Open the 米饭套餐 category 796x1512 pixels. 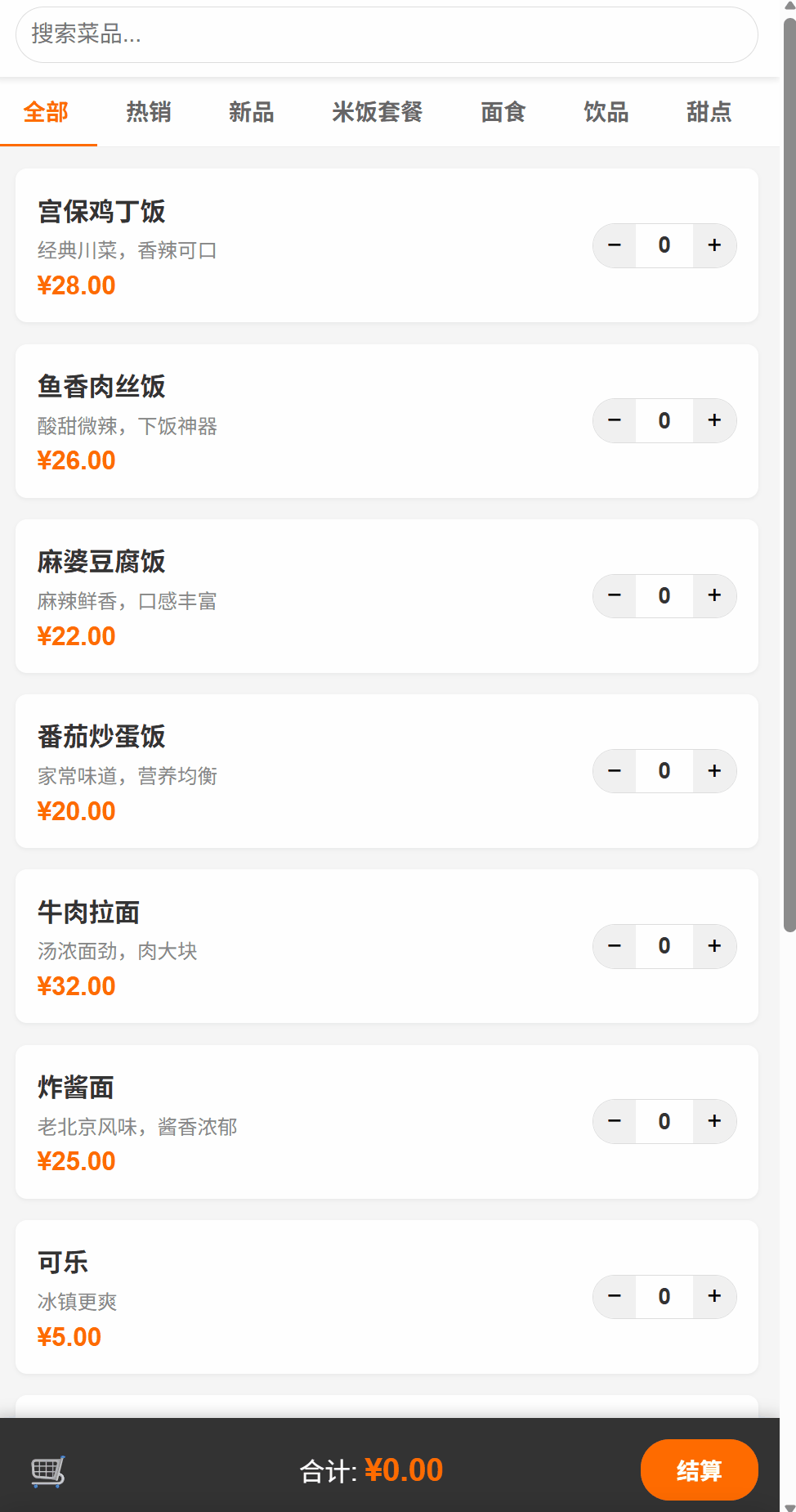pyautogui.click(x=377, y=112)
